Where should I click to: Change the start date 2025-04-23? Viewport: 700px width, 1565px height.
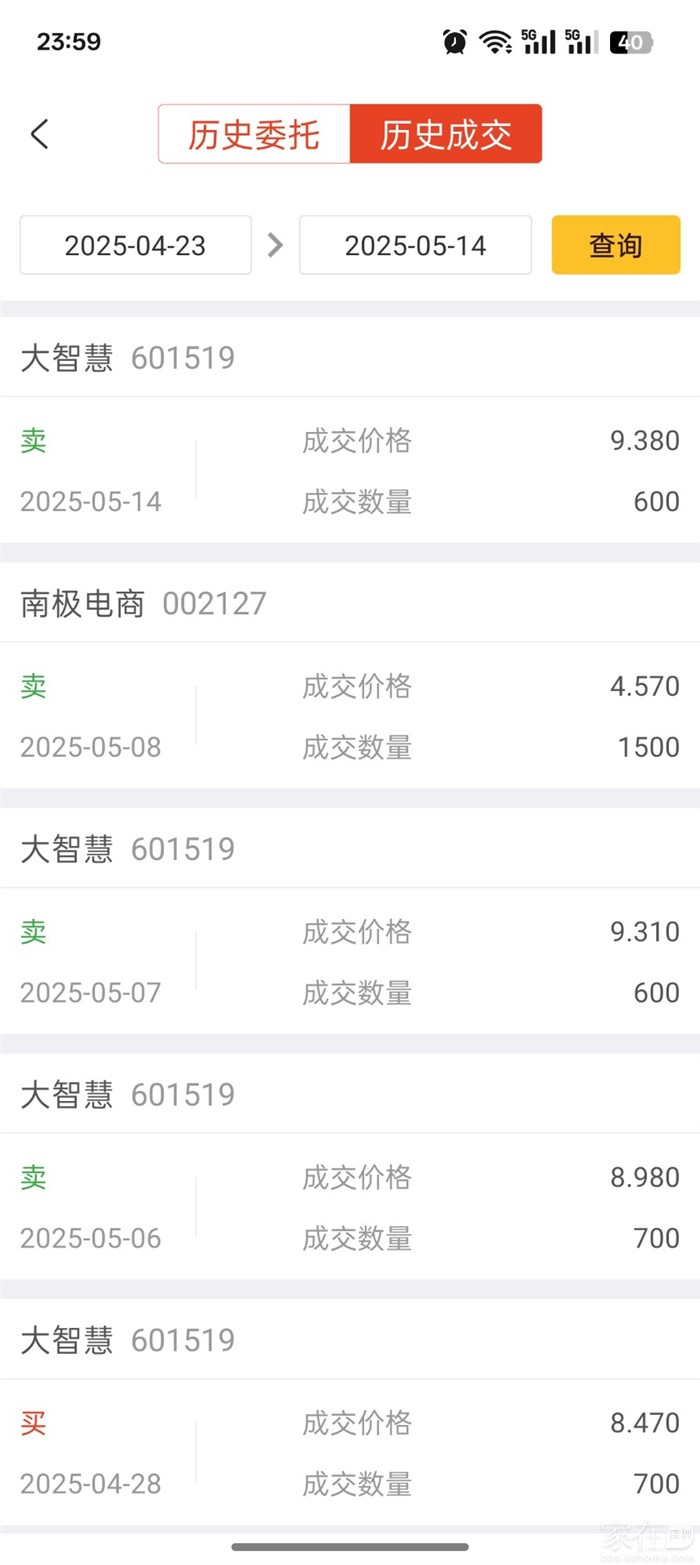[135, 245]
